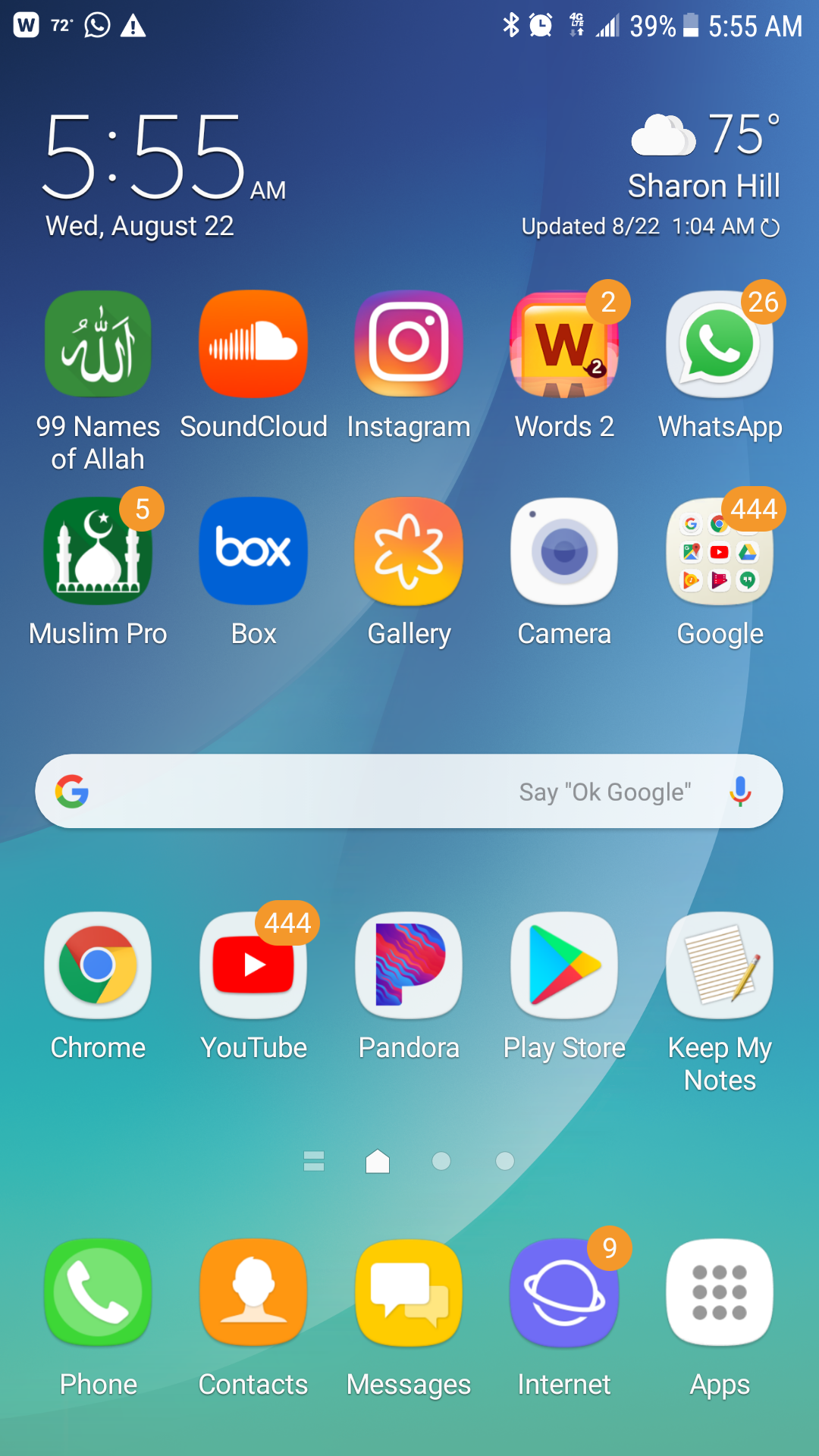Open Keep My Notes

(x=720, y=965)
